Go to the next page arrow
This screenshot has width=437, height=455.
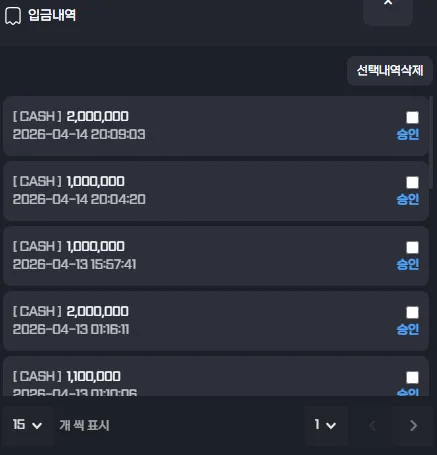(x=413, y=425)
